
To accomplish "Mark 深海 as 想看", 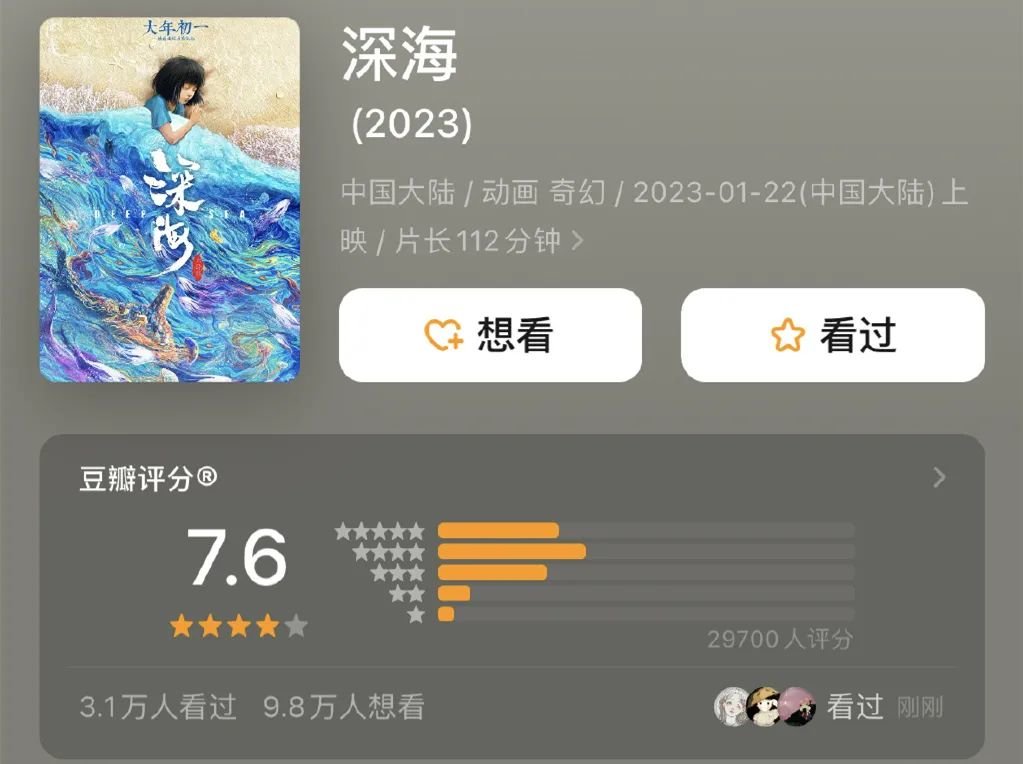I will click(x=490, y=335).
